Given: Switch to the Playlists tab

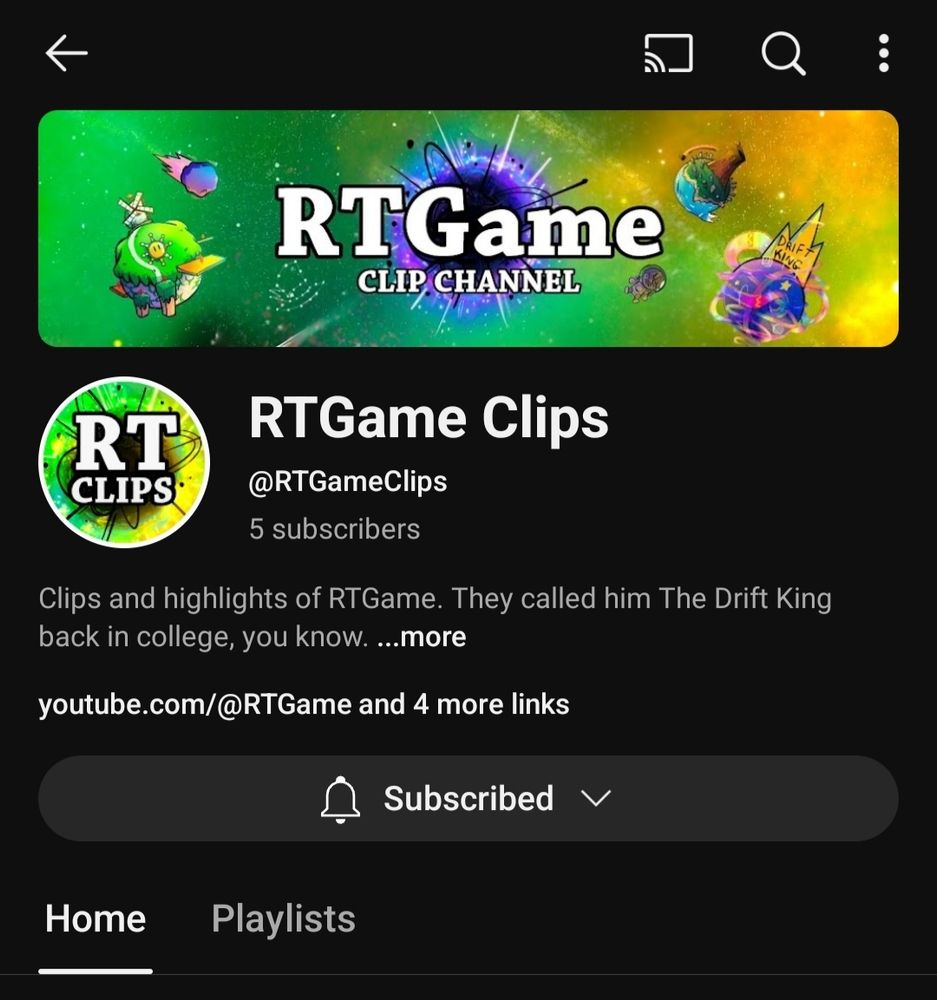Looking at the screenshot, I should tap(283, 918).
